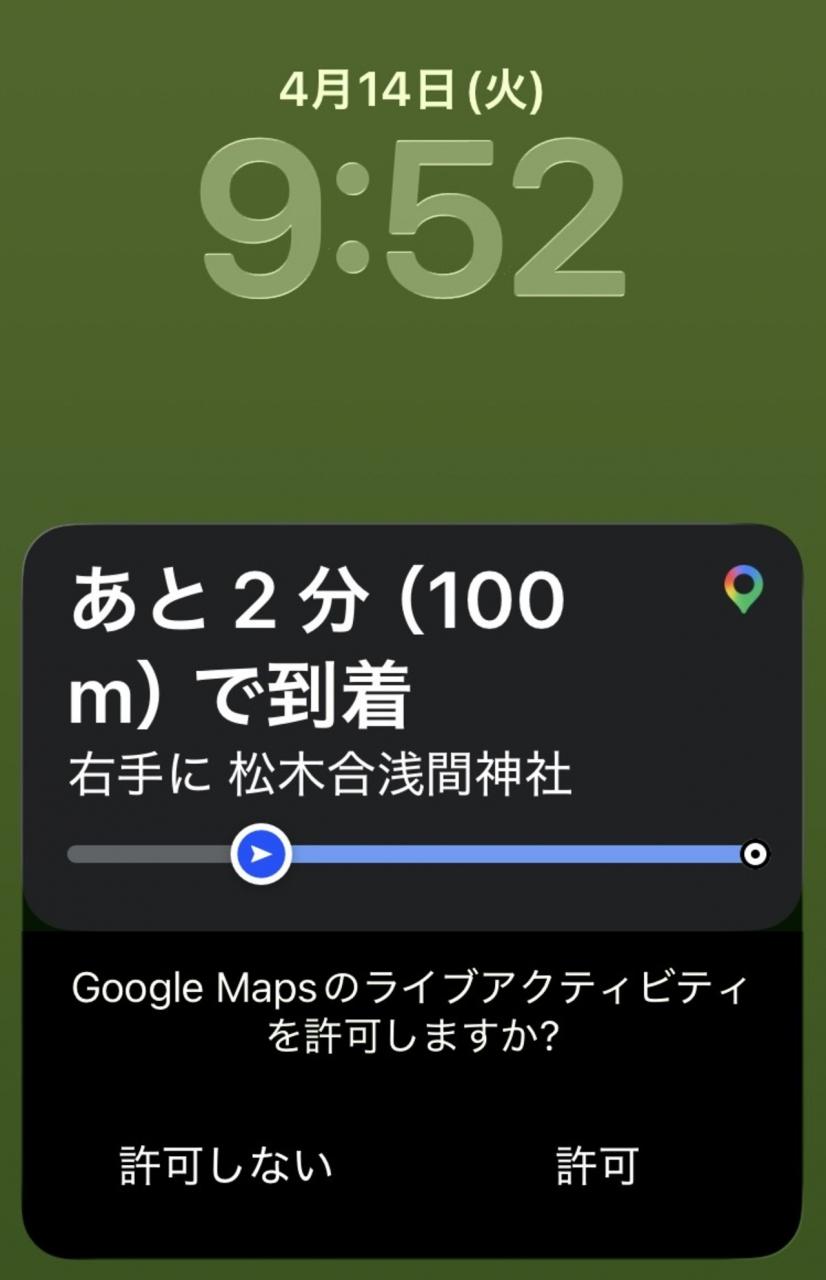The height and width of the screenshot is (1280, 826).
Task: Choose 許可しない to deny Live Activities
Action: click(226, 1165)
